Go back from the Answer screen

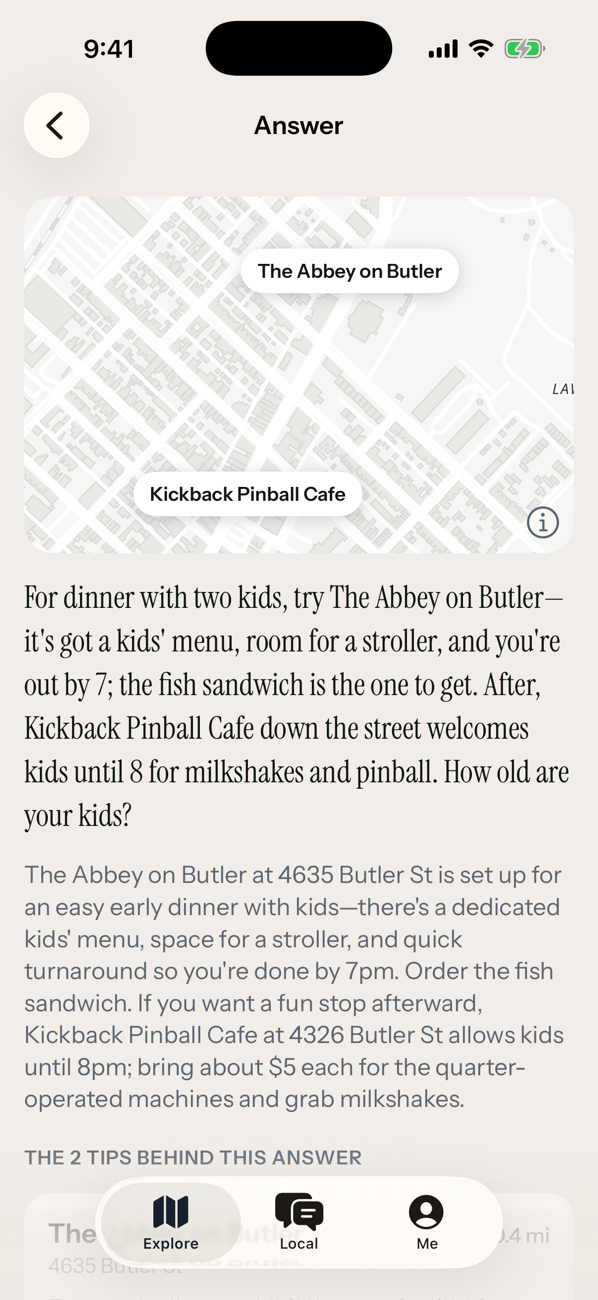coord(57,125)
